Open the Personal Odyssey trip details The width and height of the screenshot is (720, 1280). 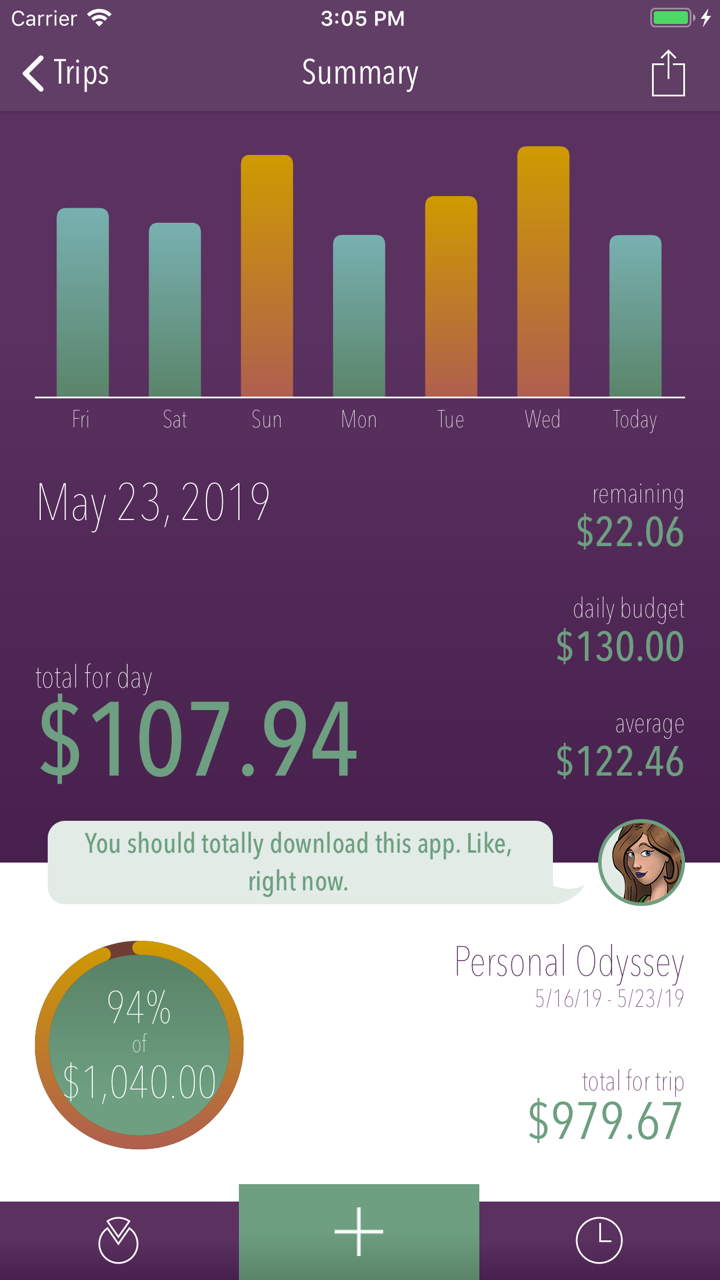point(568,961)
